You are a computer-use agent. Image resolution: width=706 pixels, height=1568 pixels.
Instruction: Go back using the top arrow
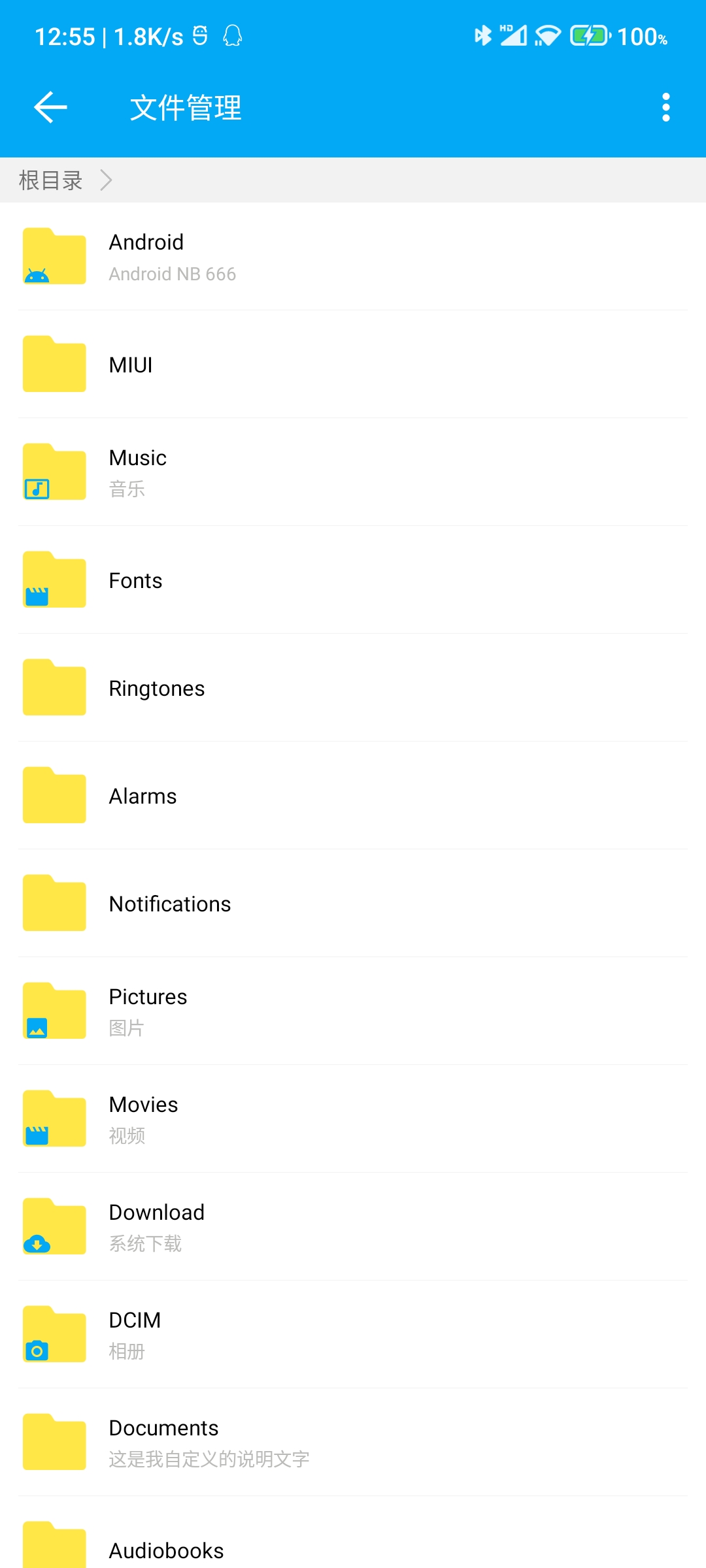(x=50, y=108)
